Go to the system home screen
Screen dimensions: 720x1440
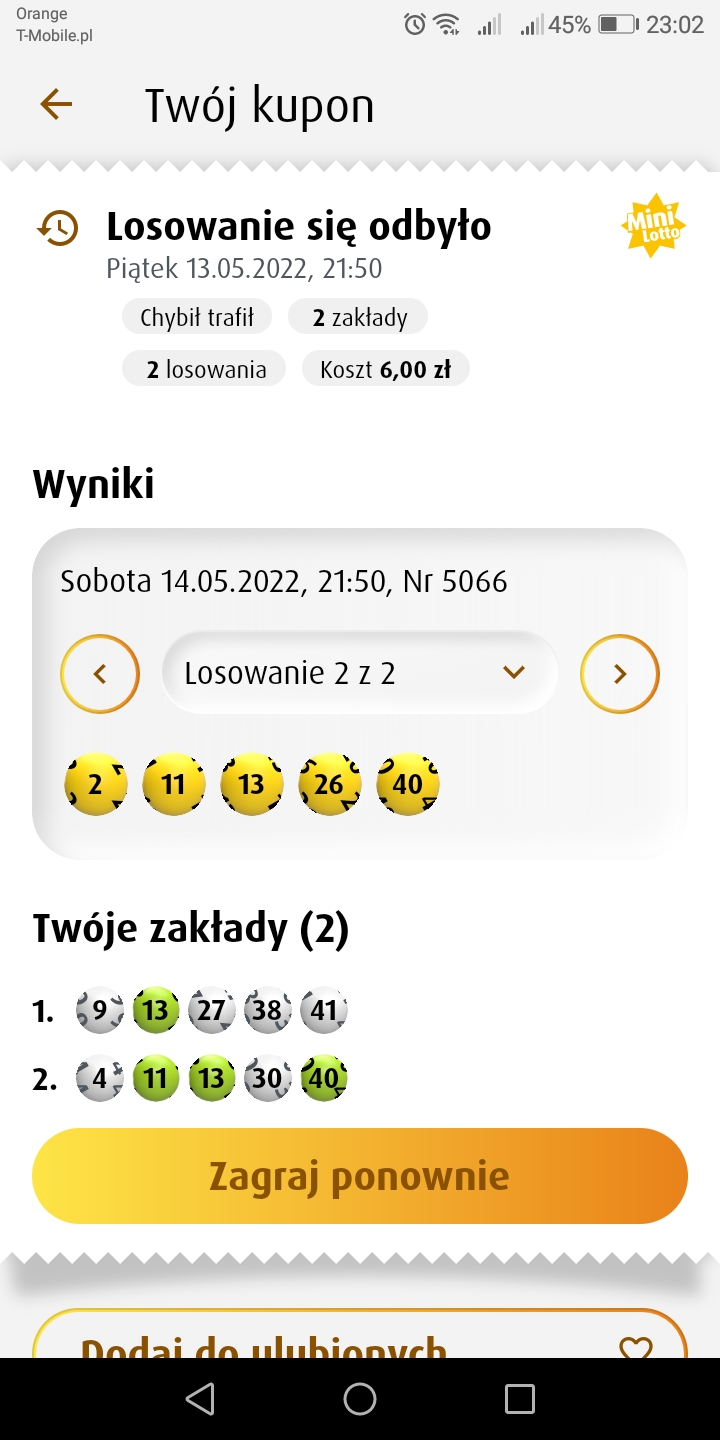[x=360, y=1399]
